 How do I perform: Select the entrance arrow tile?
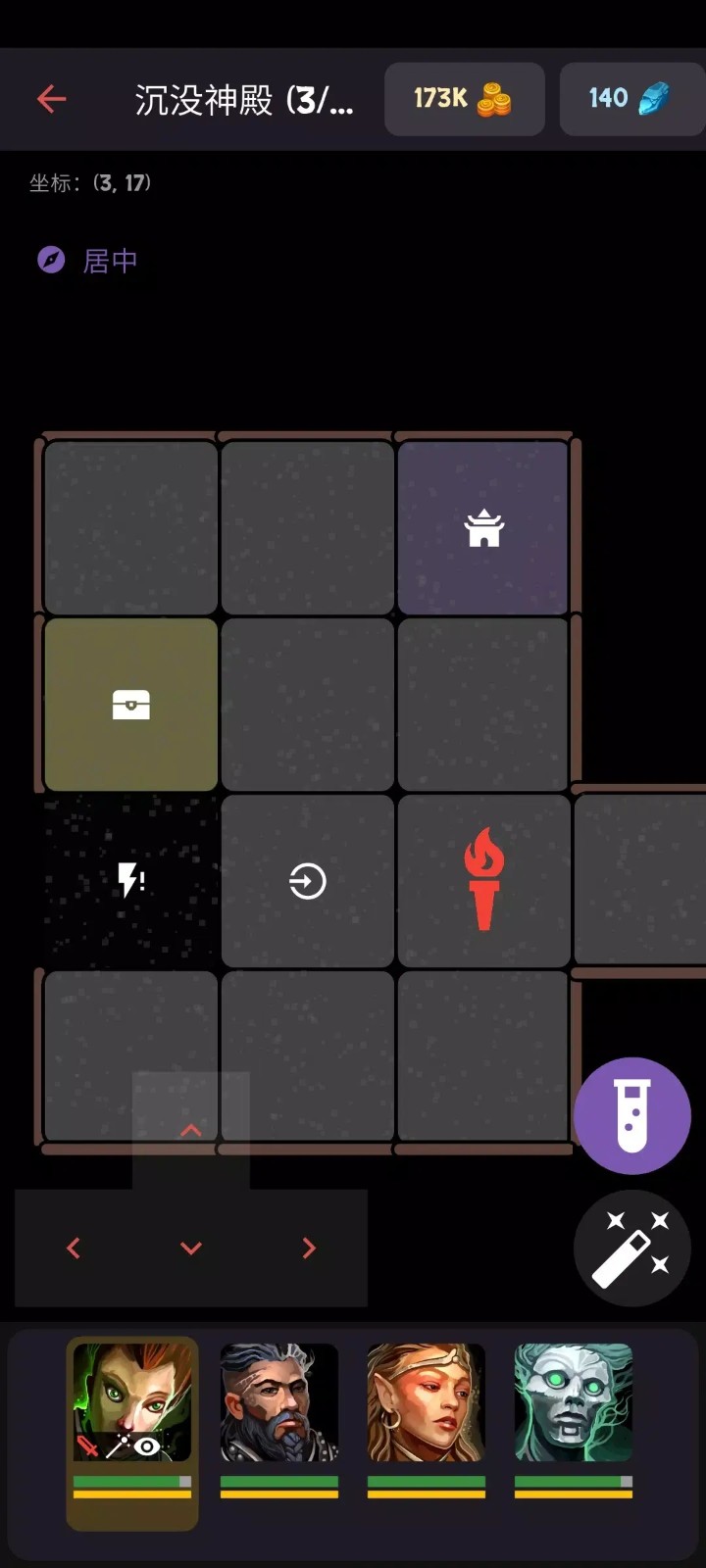pos(307,881)
